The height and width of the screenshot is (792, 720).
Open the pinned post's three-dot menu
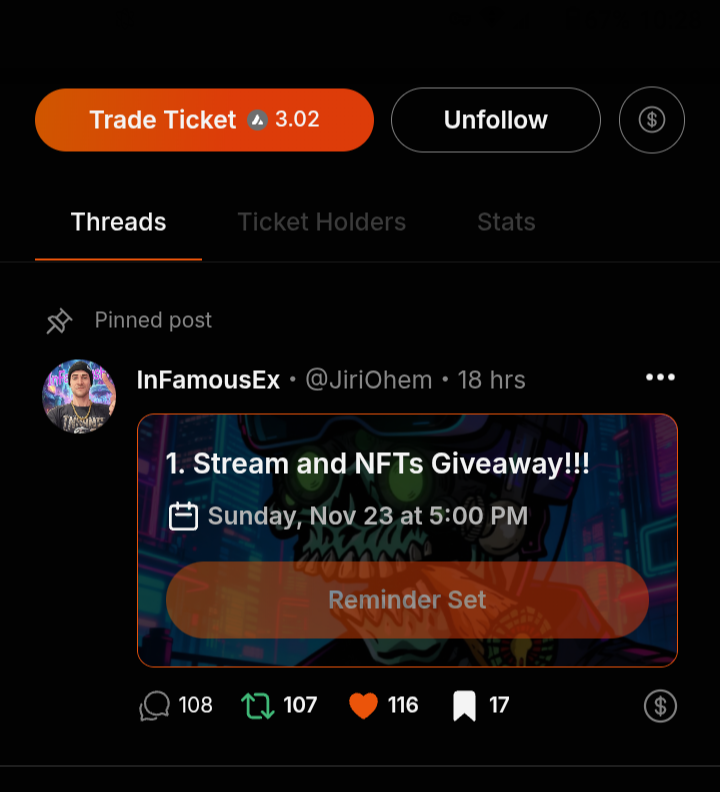pyautogui.click(x=660, y=378)
